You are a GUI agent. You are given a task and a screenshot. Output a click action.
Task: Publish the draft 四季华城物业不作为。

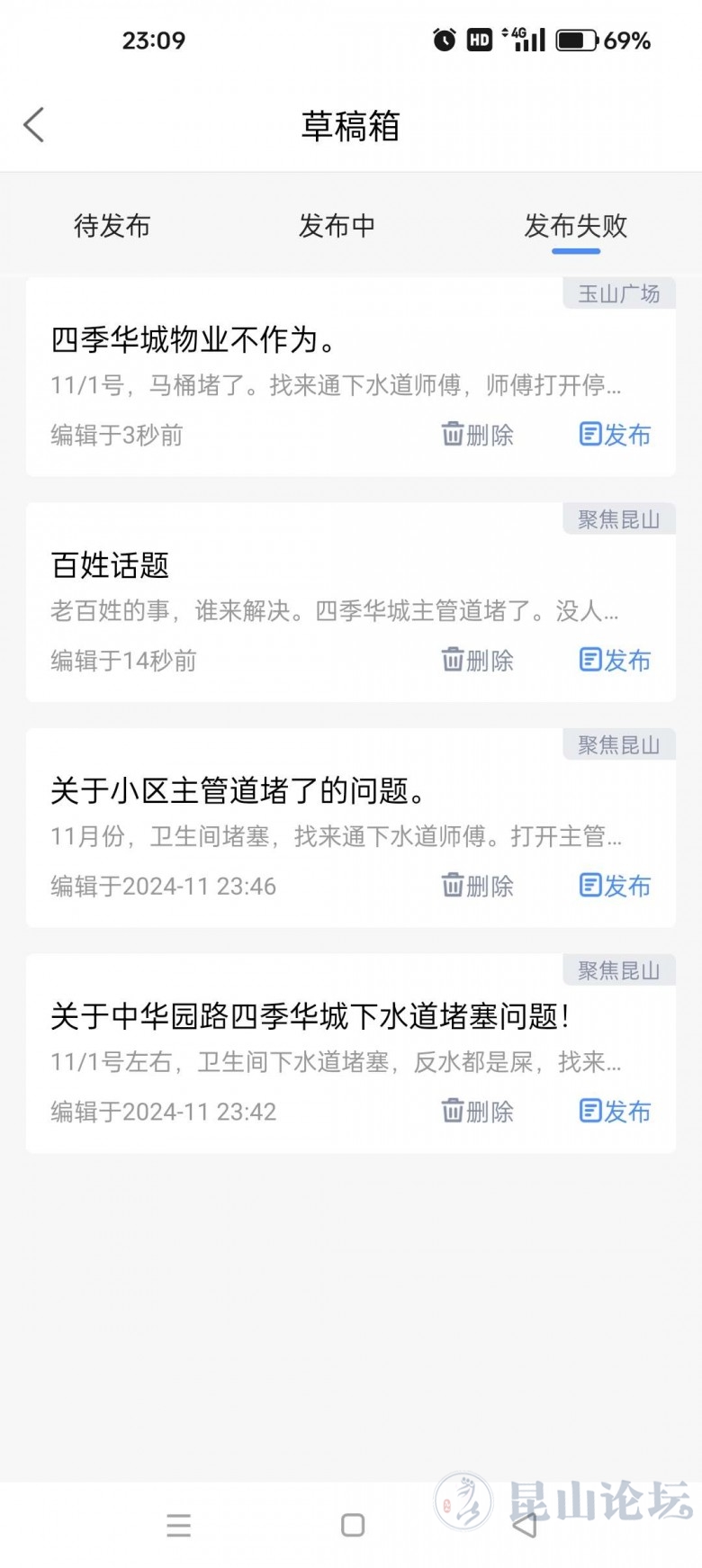pos(615,435)
